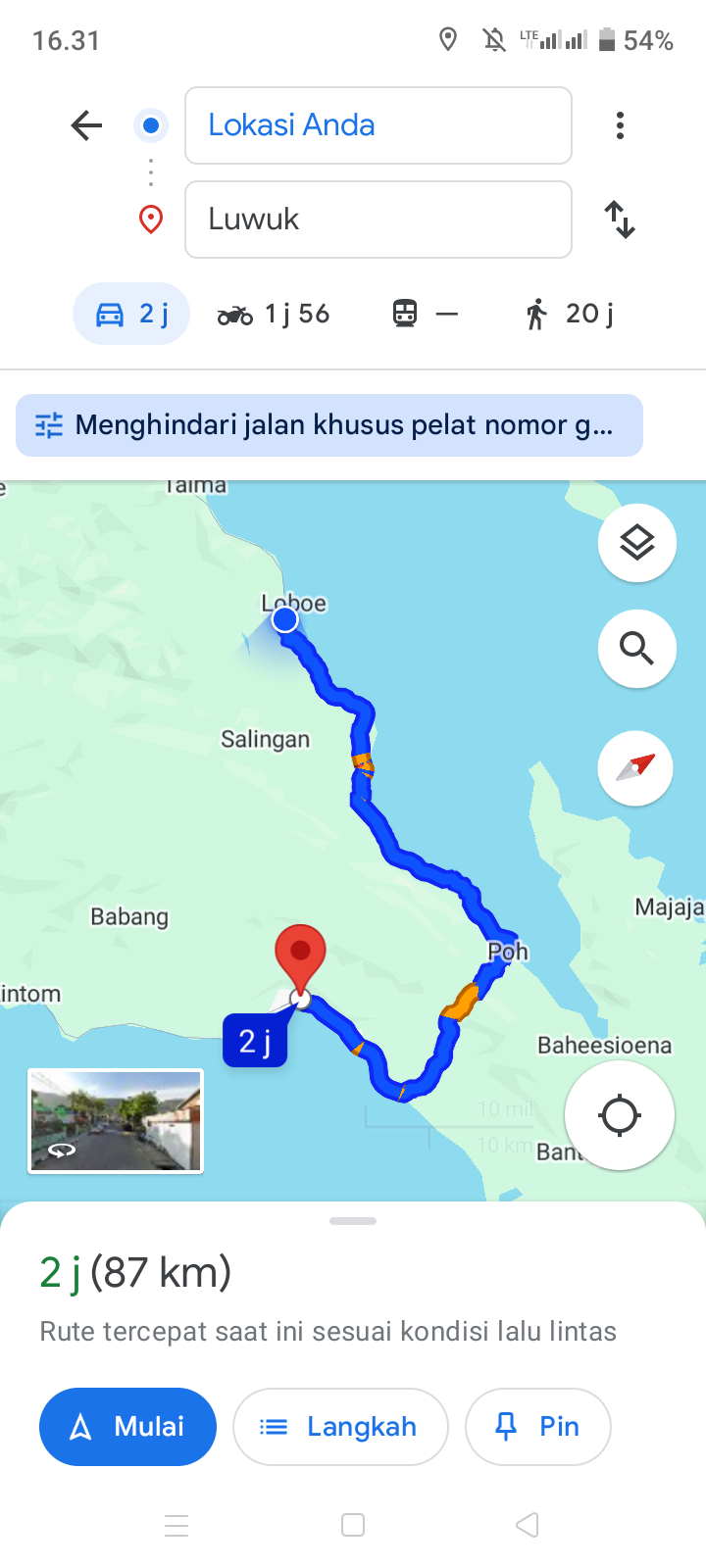Image resolution: width=706 pixels, height=1568 pixels.
Task: Tap the compass to reorient the map
Action: [635, 768]
